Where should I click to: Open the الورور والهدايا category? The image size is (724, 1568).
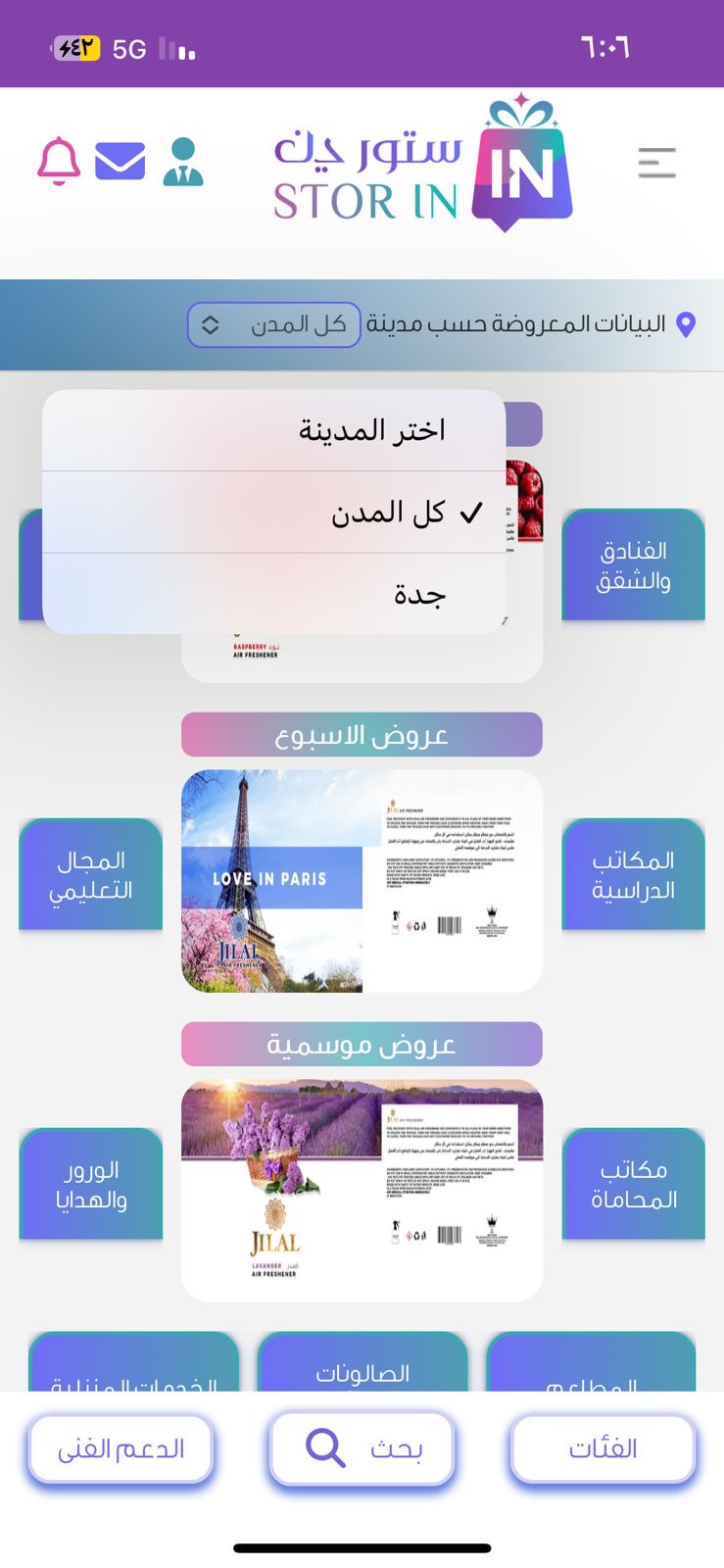coord(91,1184)
